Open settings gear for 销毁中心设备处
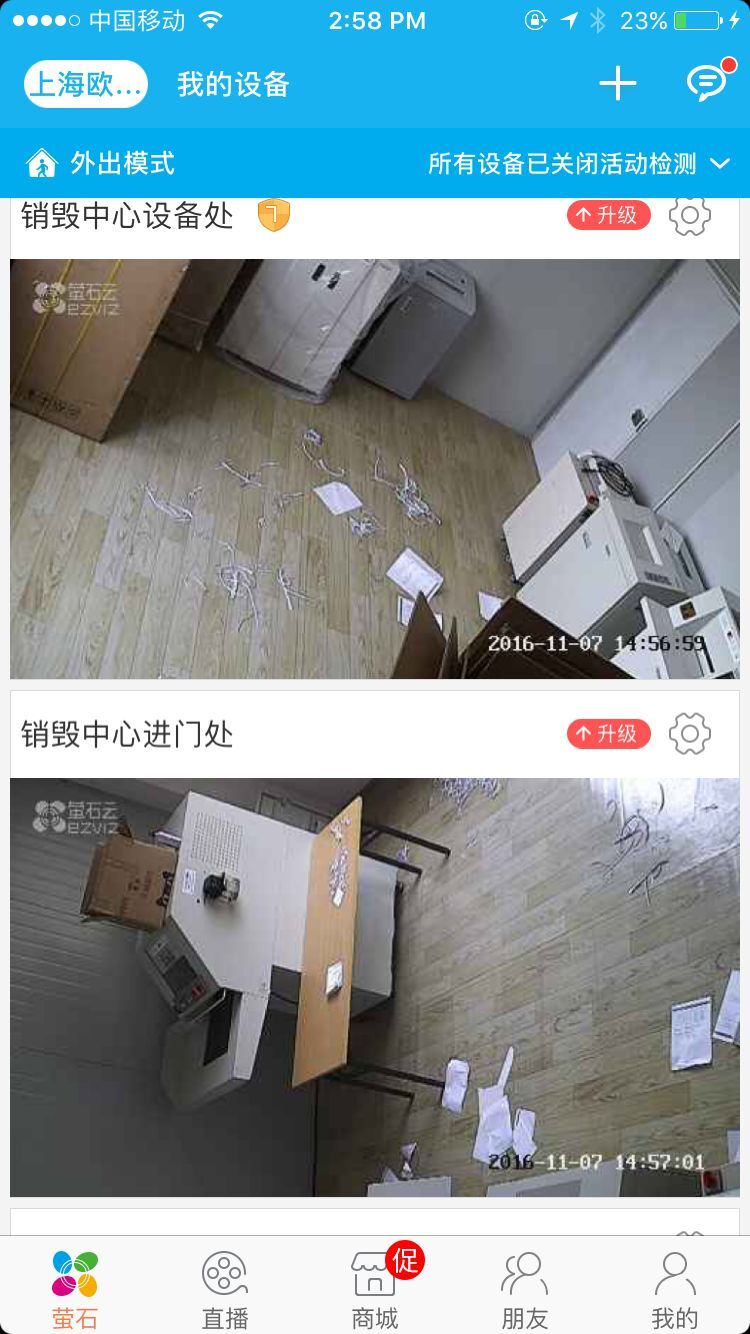Screen dimensions: 750x1334 [x=689, y=215]
